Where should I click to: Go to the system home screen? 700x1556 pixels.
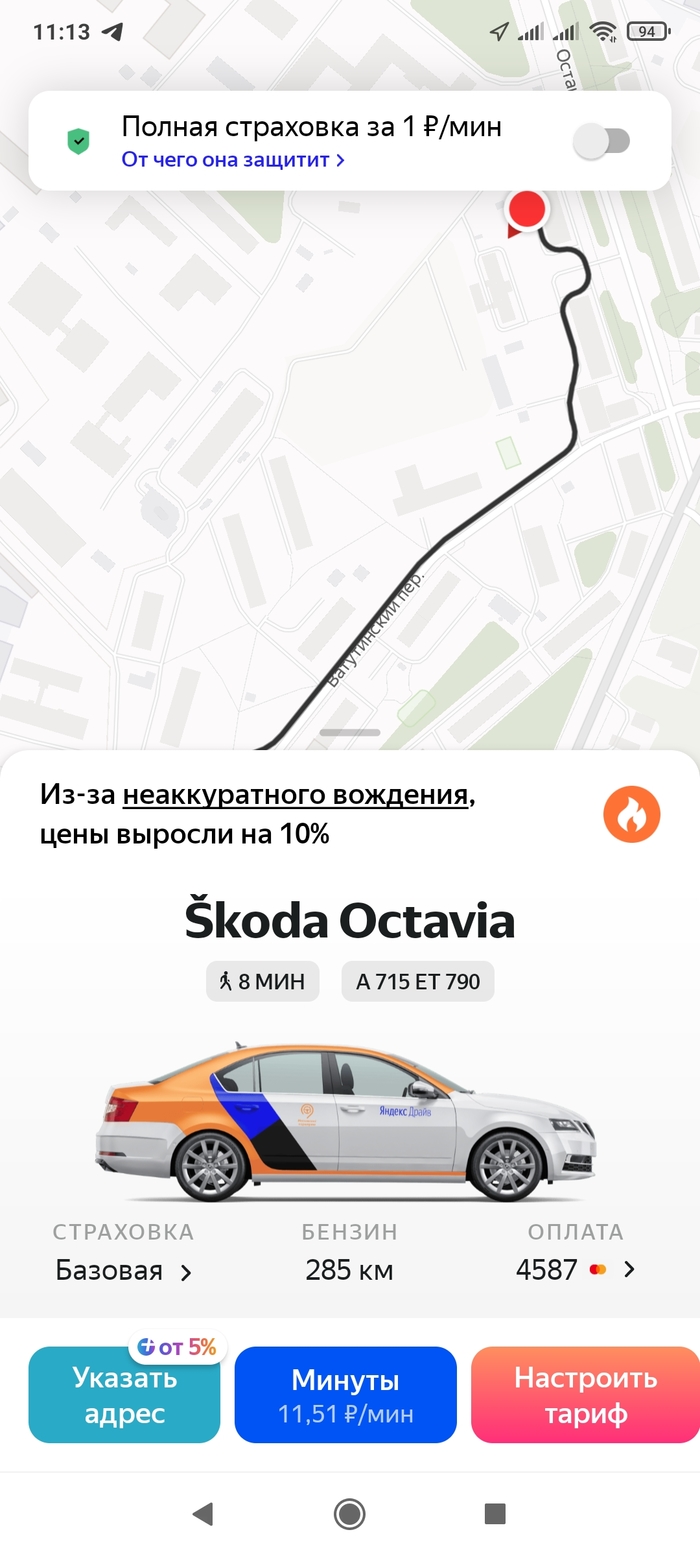tap(349, 1514)
